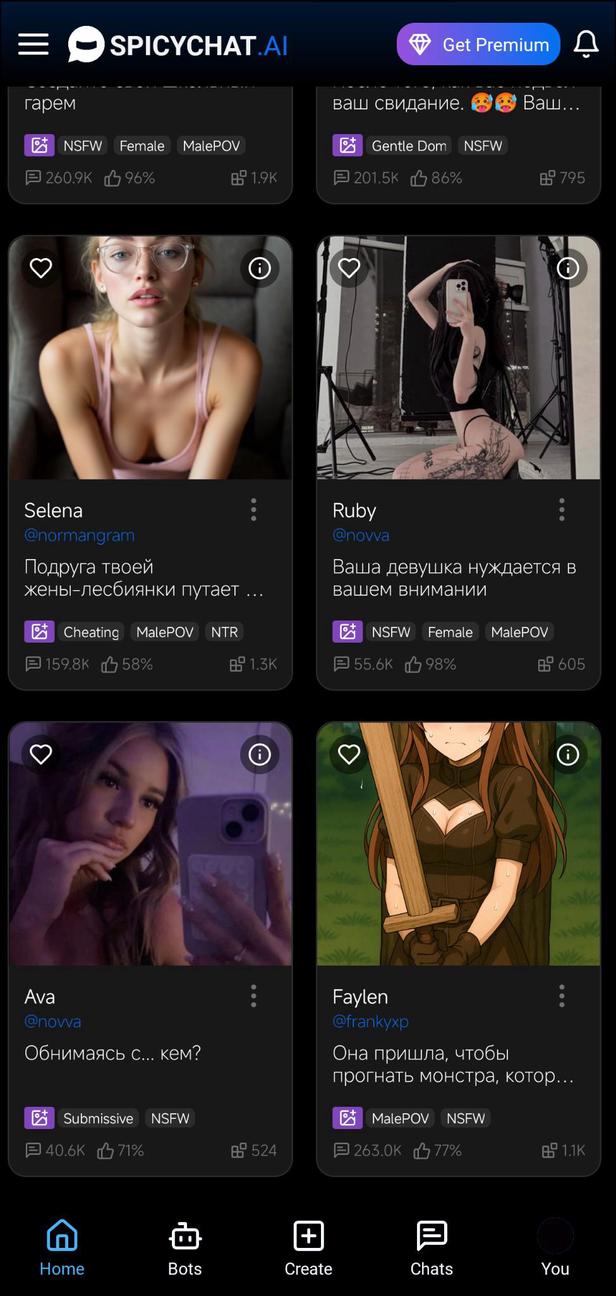Switch to the Bots tab
This screenshot has height=1296, width=616.
(x=185, y=1248)
